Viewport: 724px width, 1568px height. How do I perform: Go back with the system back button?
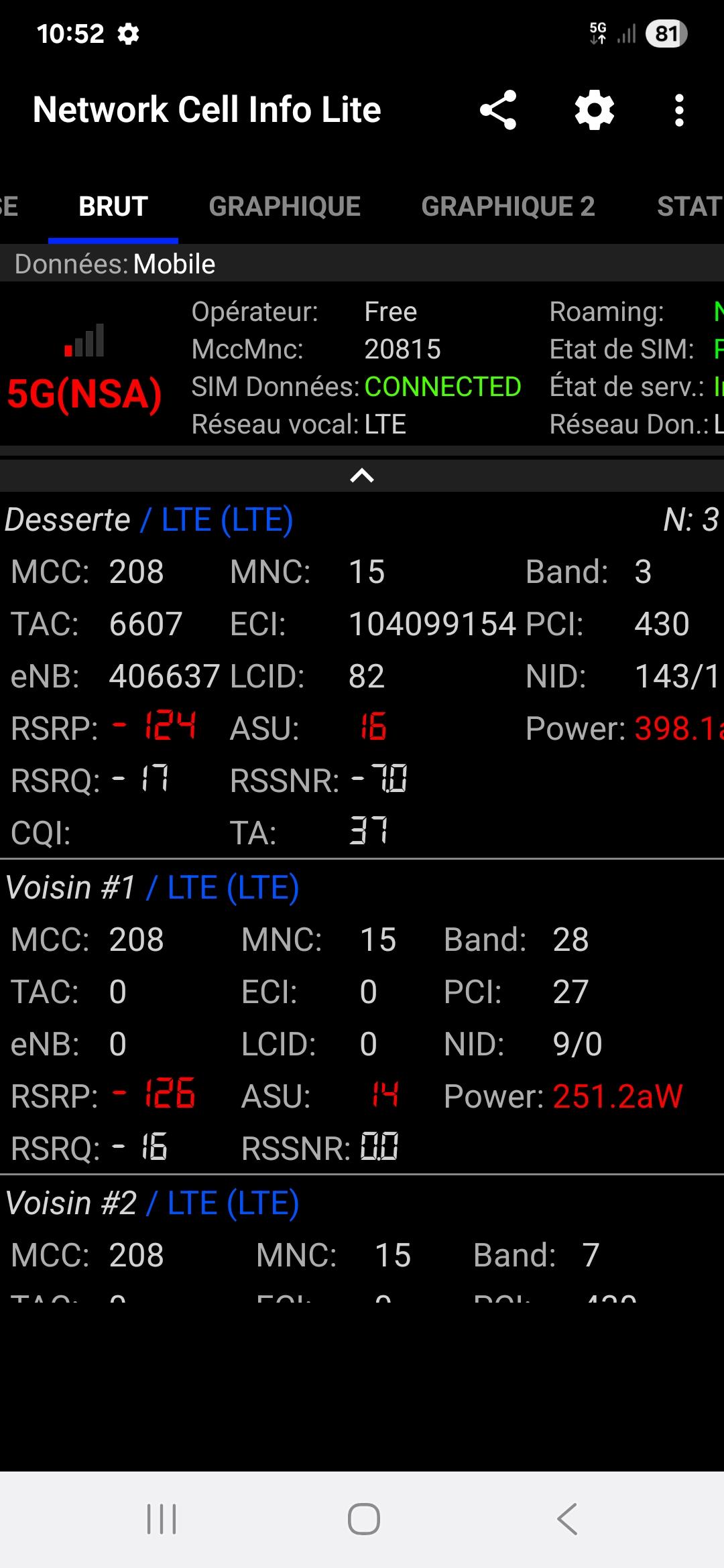tap(567, 1518)
